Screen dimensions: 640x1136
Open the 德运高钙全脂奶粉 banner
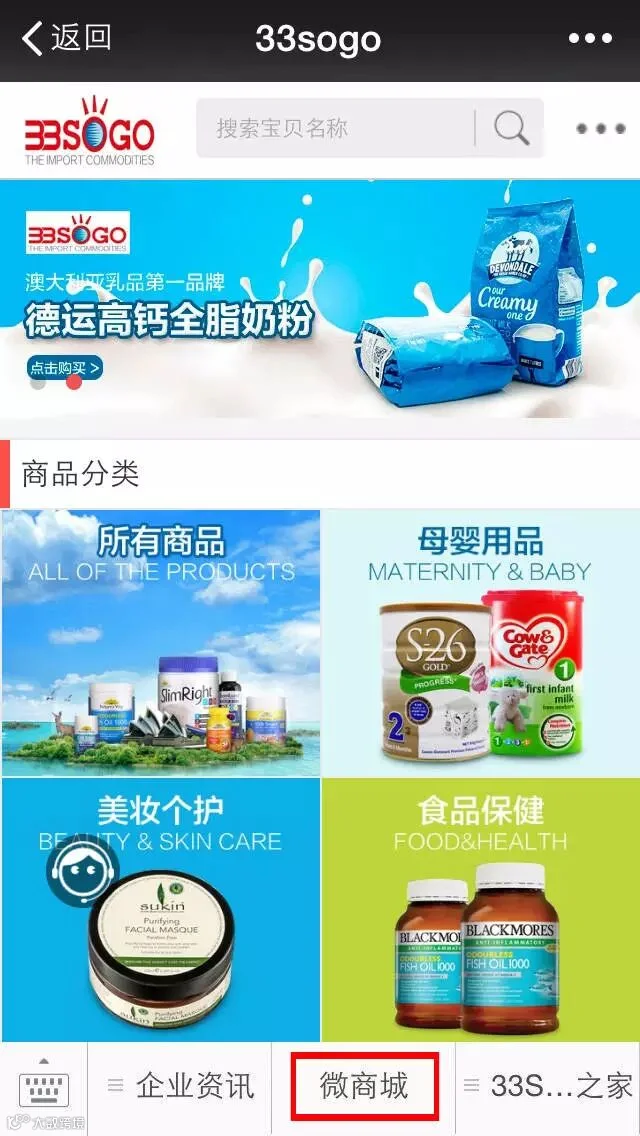(320, 298)
